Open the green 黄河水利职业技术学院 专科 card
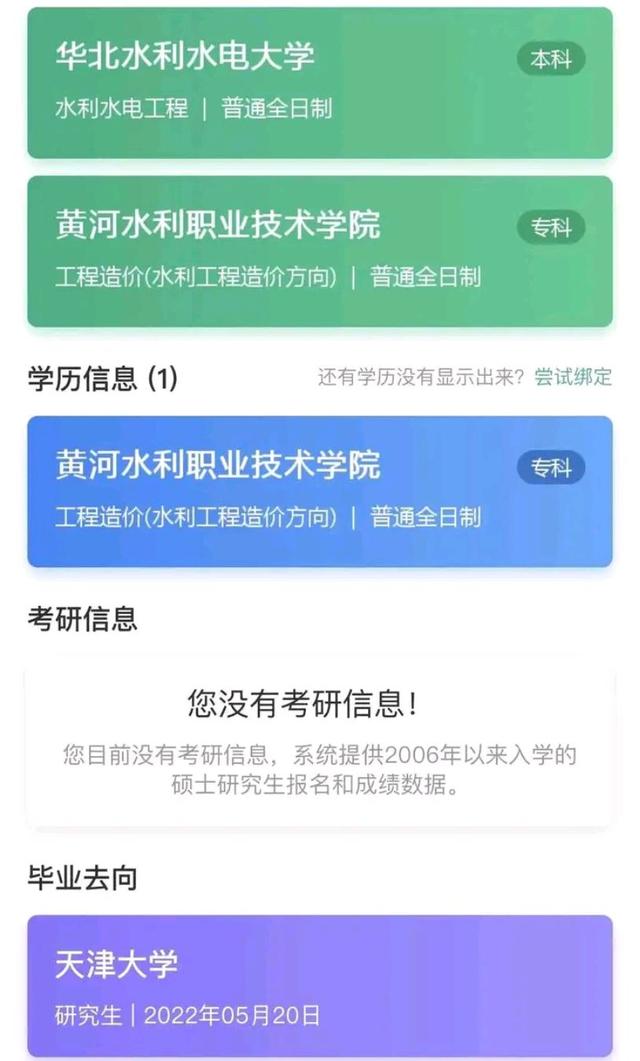This screenshot has width=640, height=1061. click(x=319, y=250)
